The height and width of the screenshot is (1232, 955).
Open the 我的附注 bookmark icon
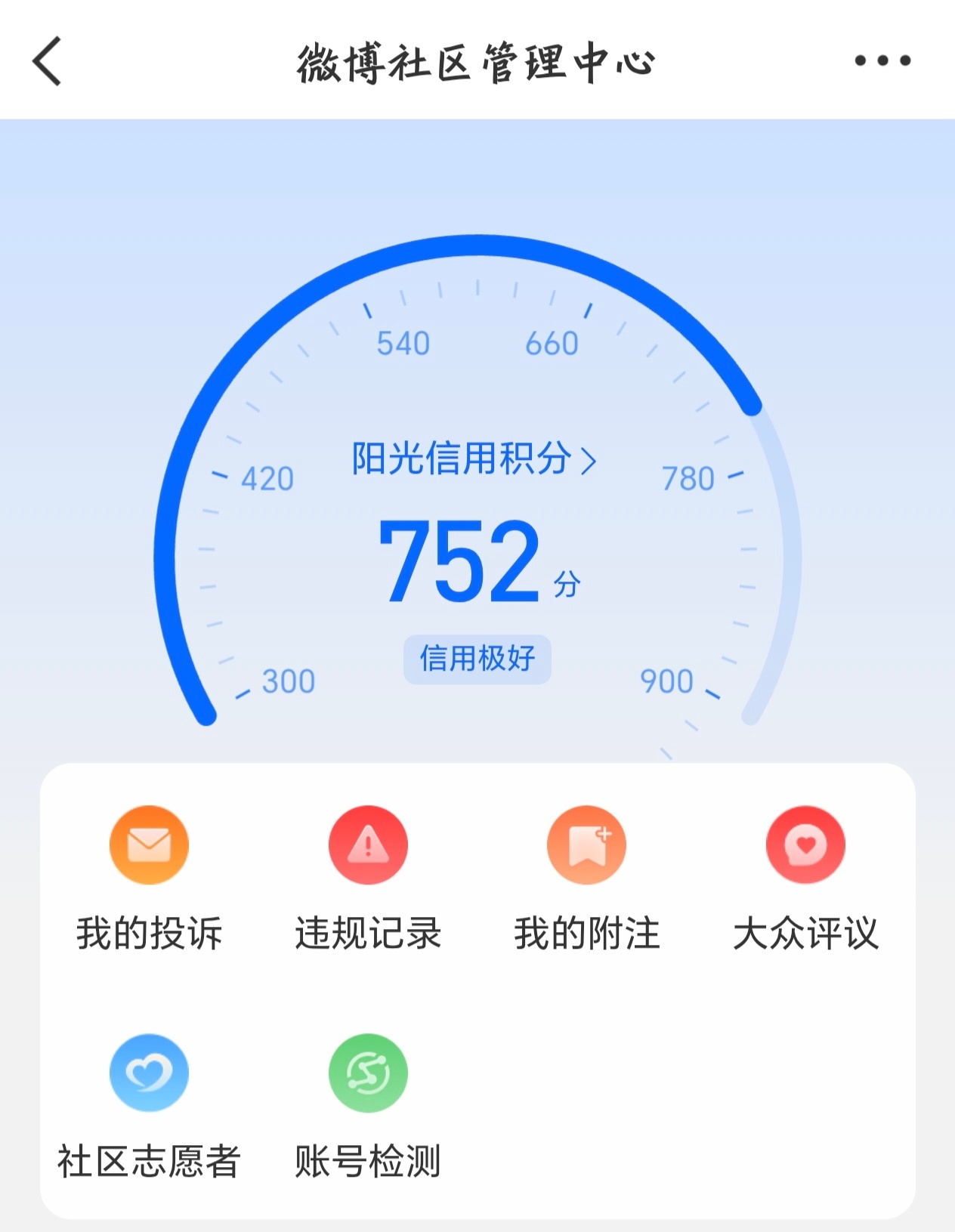(x=586, y=844)
